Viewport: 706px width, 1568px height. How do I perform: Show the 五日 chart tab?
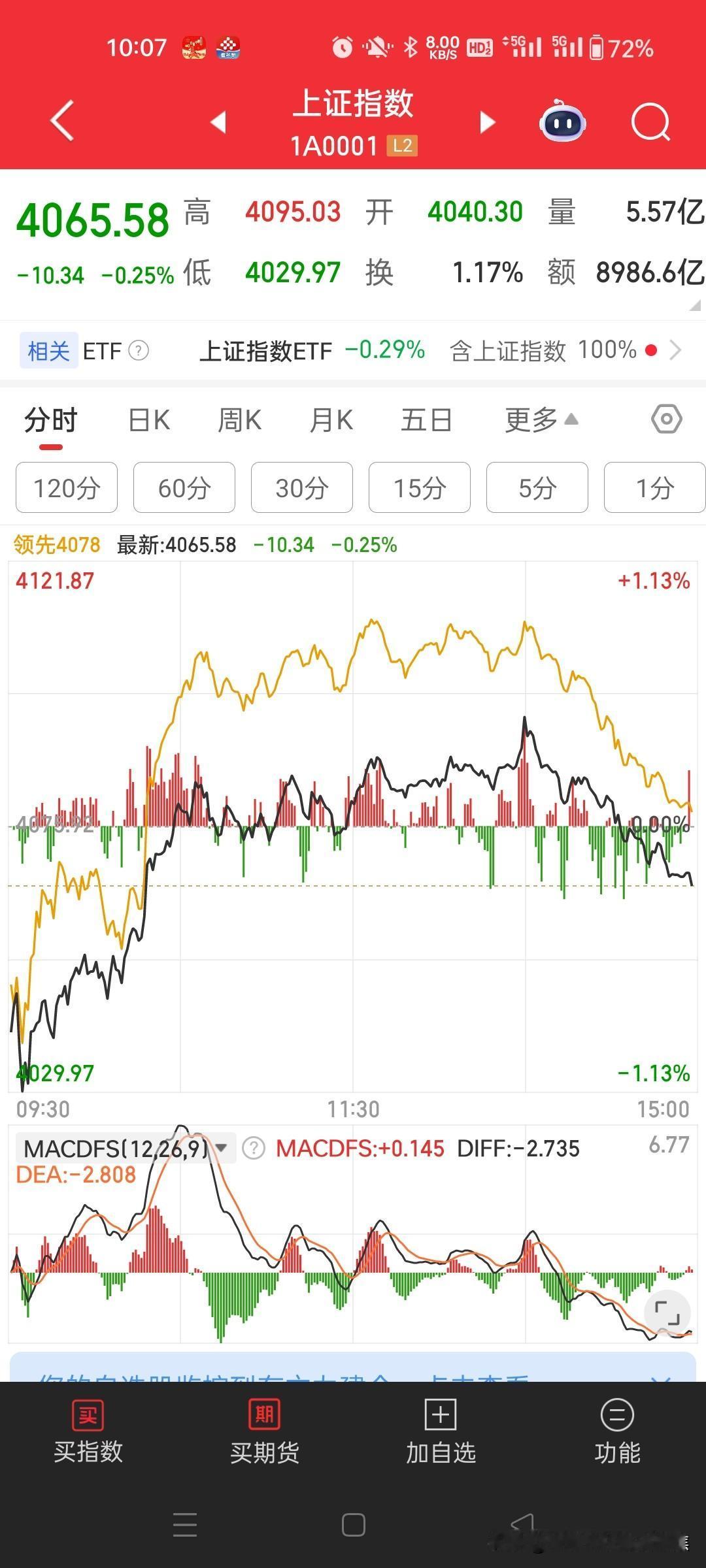pos(426,420)
